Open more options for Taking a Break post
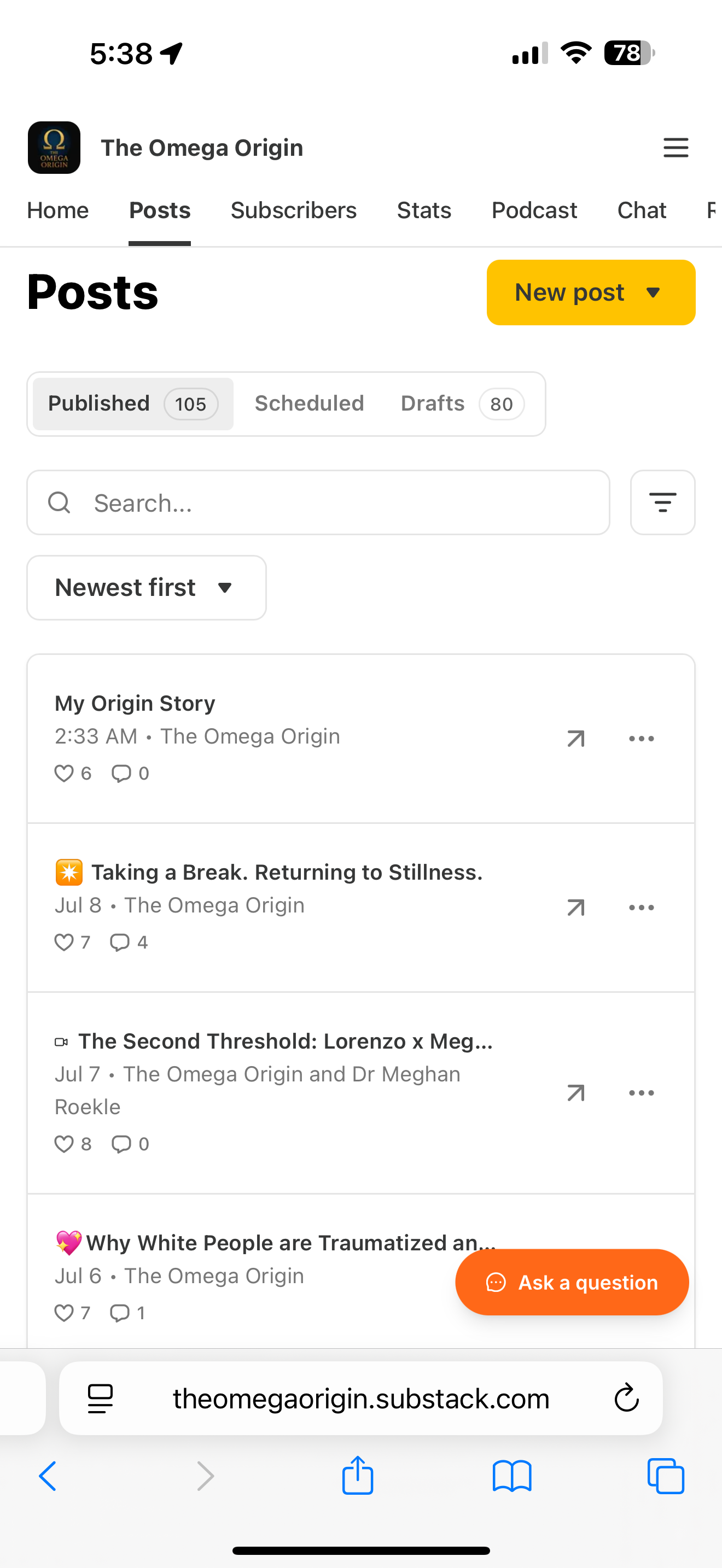This screenshot has width=722, height=1568. (x=641, y=908)
